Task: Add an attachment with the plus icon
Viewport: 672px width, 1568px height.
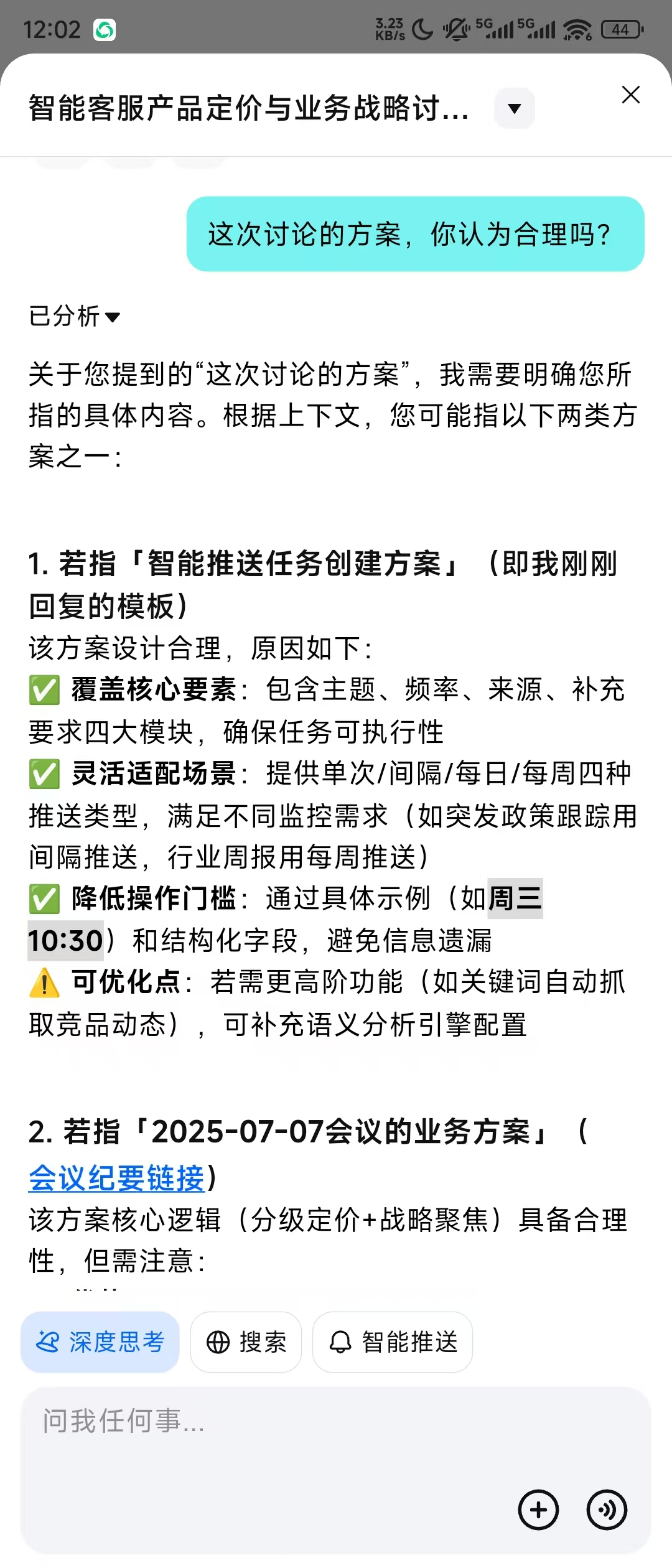Action: tap(538, 1510)
